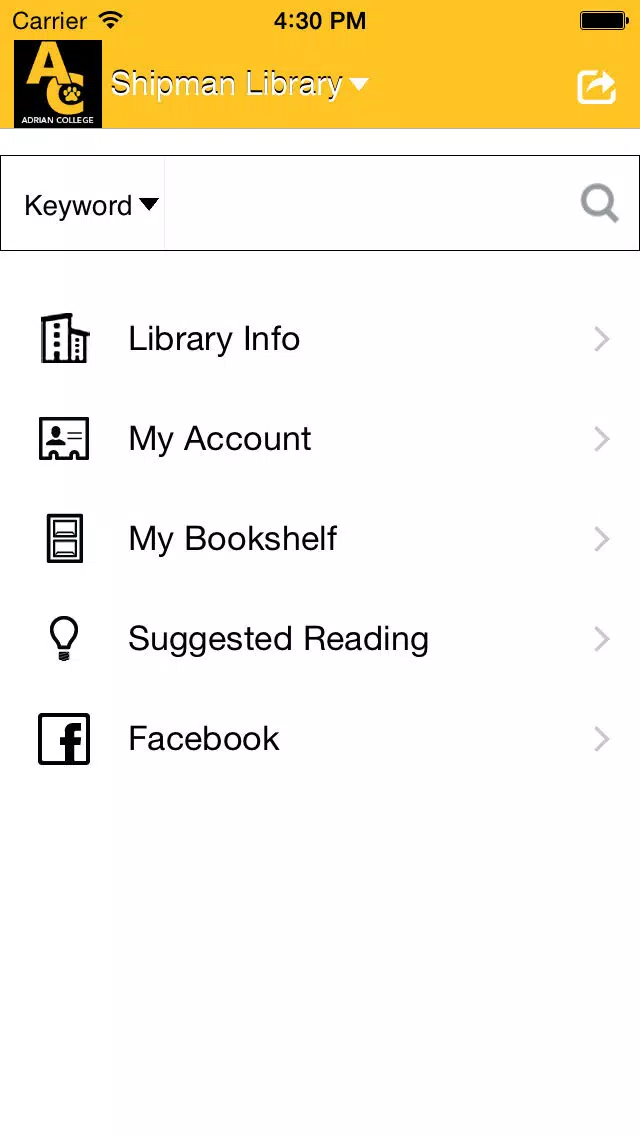The image size is (640, 1136).
Task: Tap the magnifying glass search icon
Action: [x=599, y=204]
